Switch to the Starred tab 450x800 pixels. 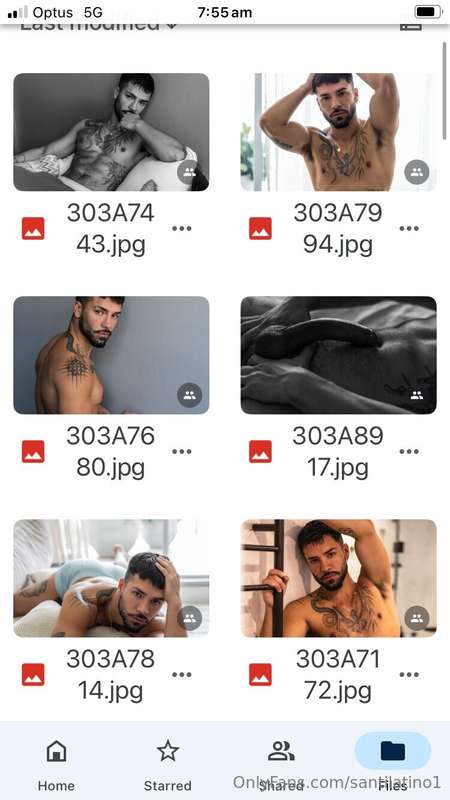click(168, 764)
